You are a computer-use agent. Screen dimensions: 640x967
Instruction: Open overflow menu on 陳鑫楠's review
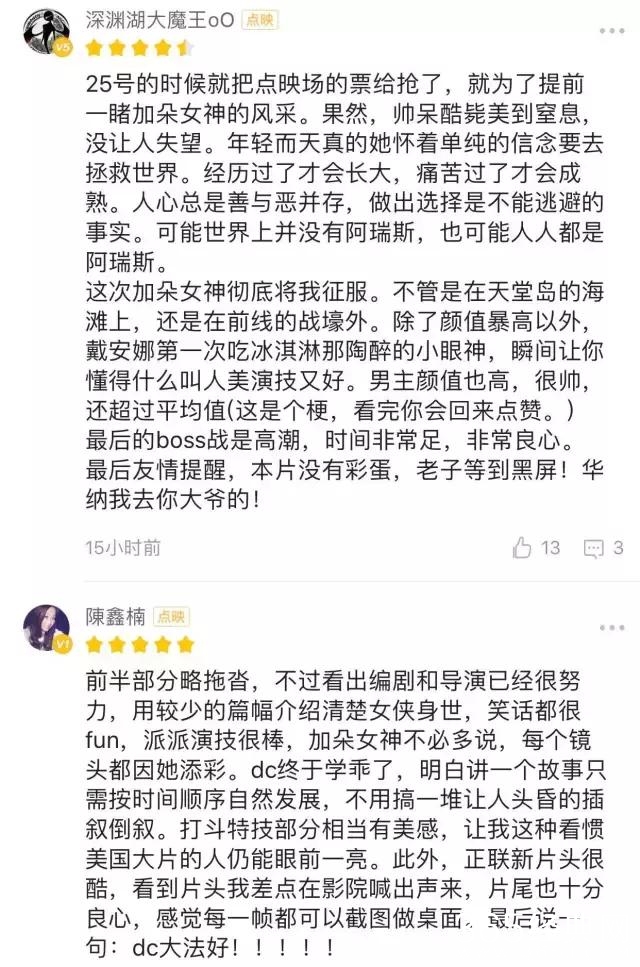pyautogui.click(x=607, y=627)
